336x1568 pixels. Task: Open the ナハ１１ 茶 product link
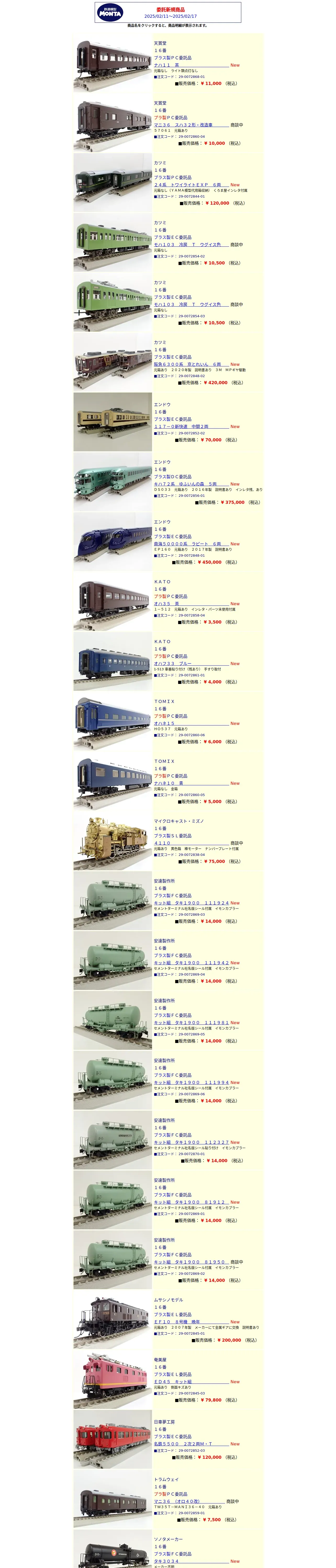(x=166, y=65)
